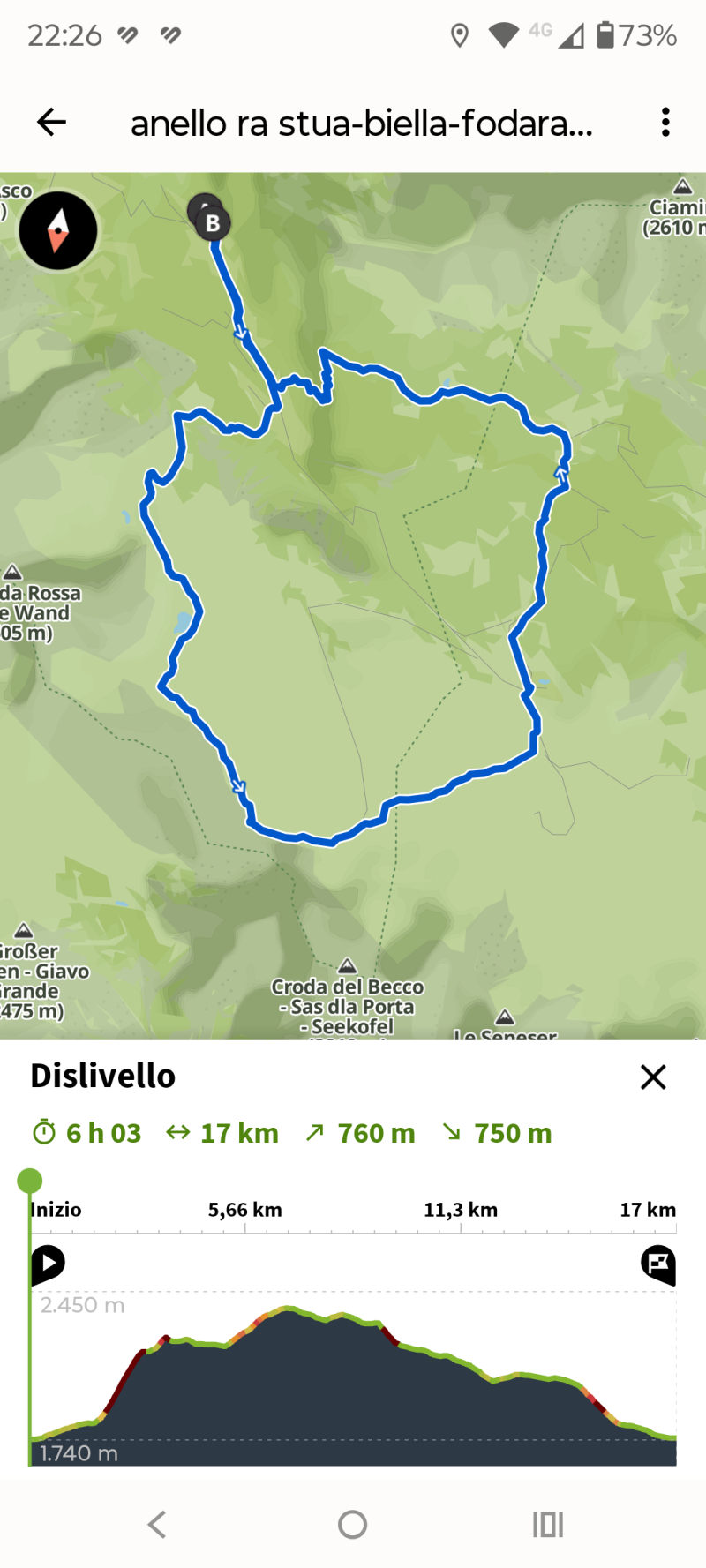Open recent apps view

pyautogui.click(x=548, y=1525)
